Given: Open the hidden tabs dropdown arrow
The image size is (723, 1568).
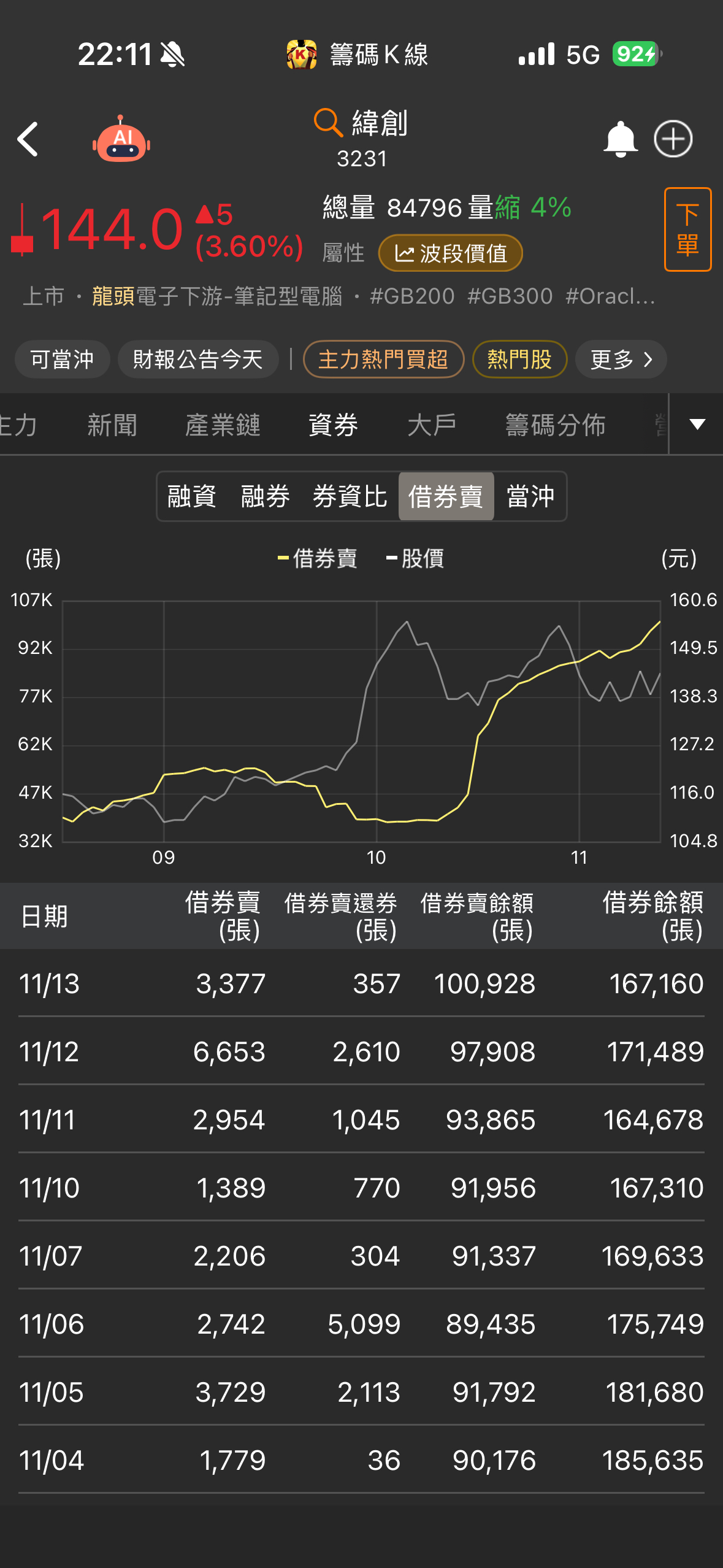Looking at the screenshot, I should (x=696, y=424).
